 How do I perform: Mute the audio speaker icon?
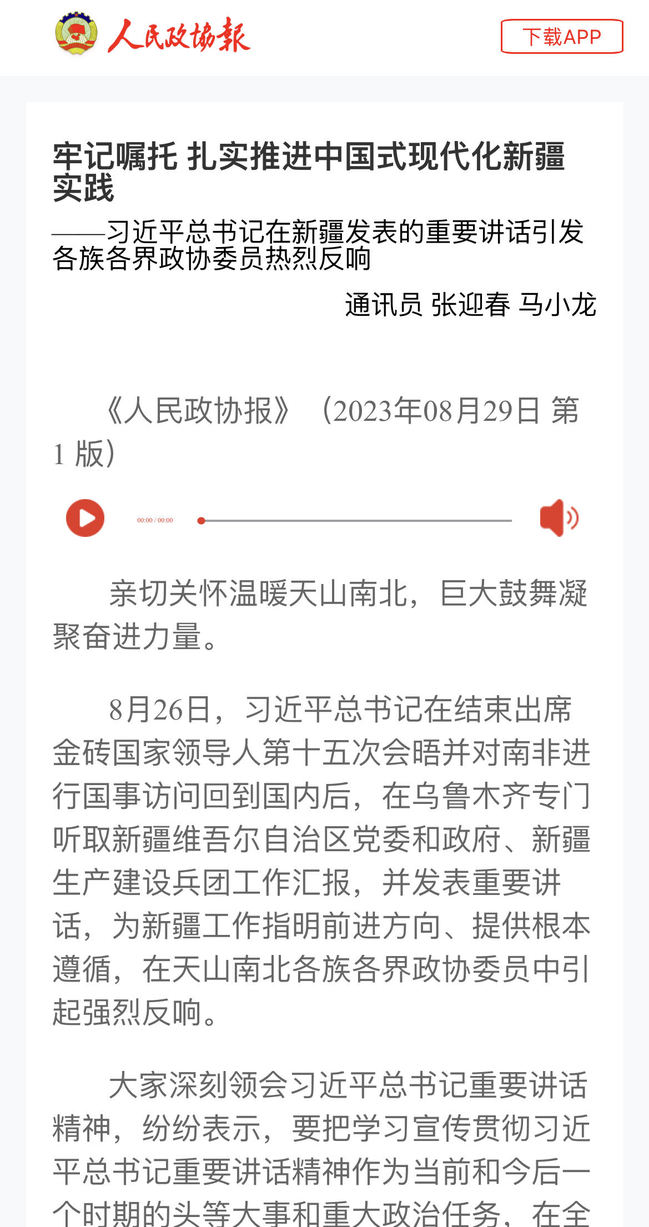point(558,518)
